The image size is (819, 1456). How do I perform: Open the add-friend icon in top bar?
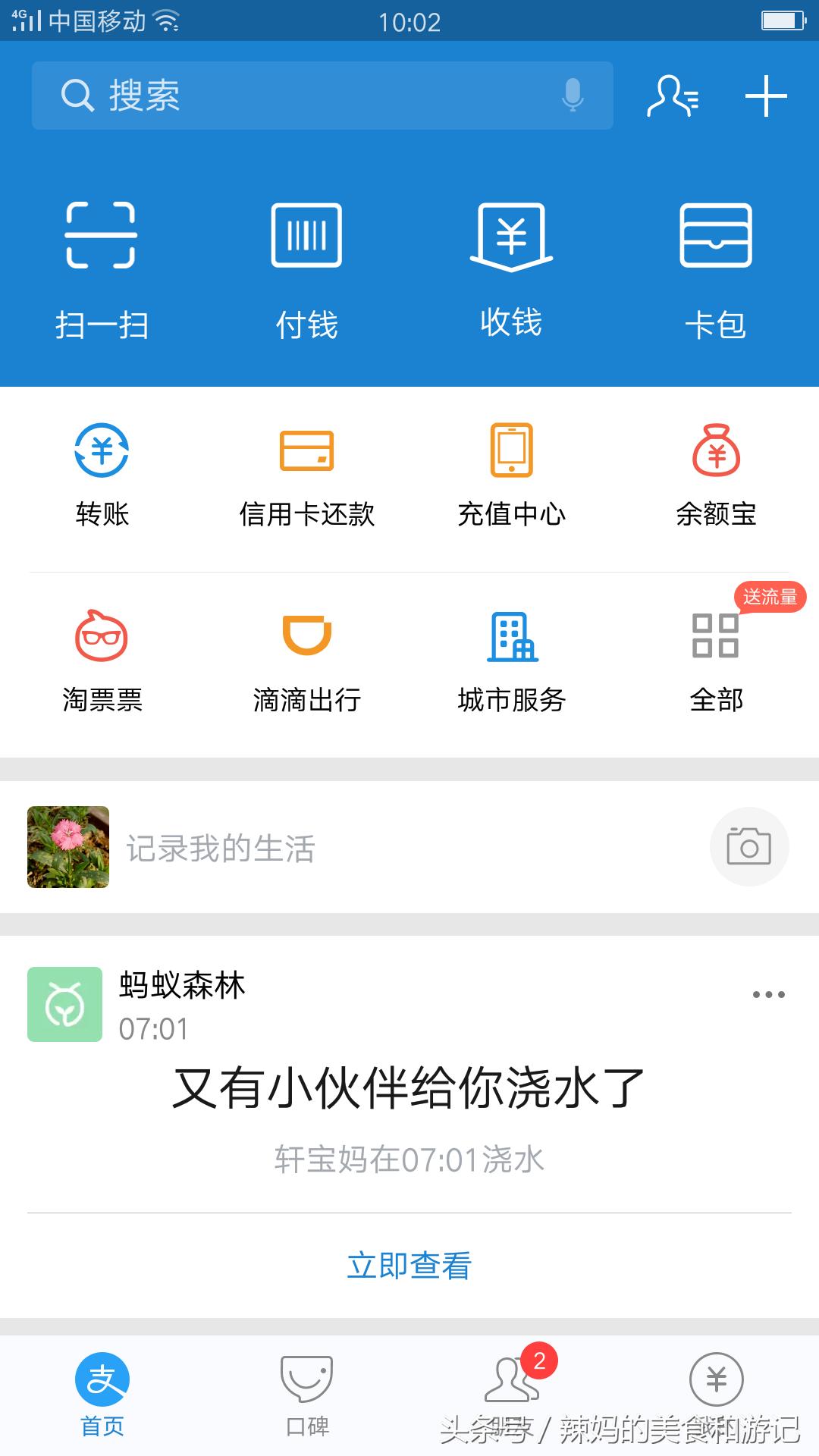tap(670, 96)
